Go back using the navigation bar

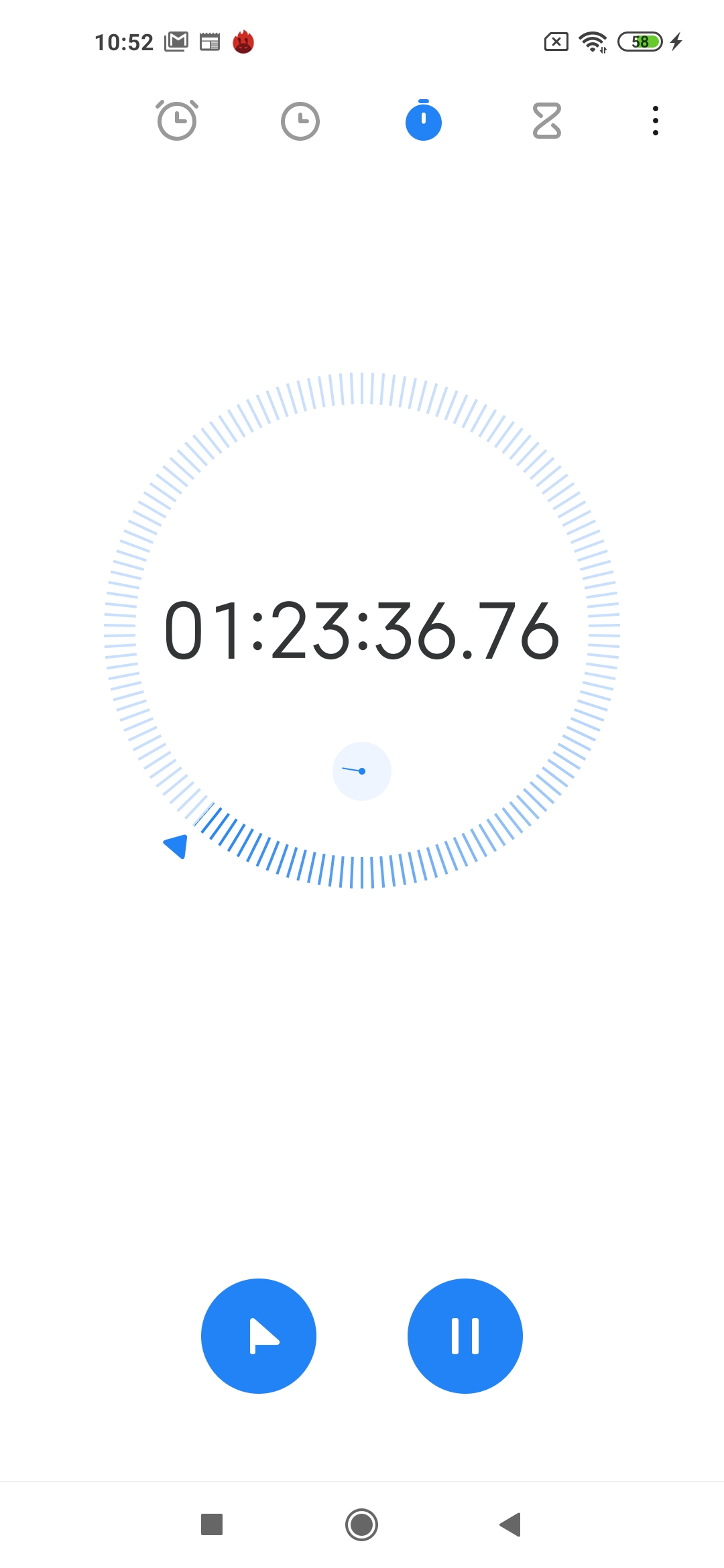[510, 1524]
